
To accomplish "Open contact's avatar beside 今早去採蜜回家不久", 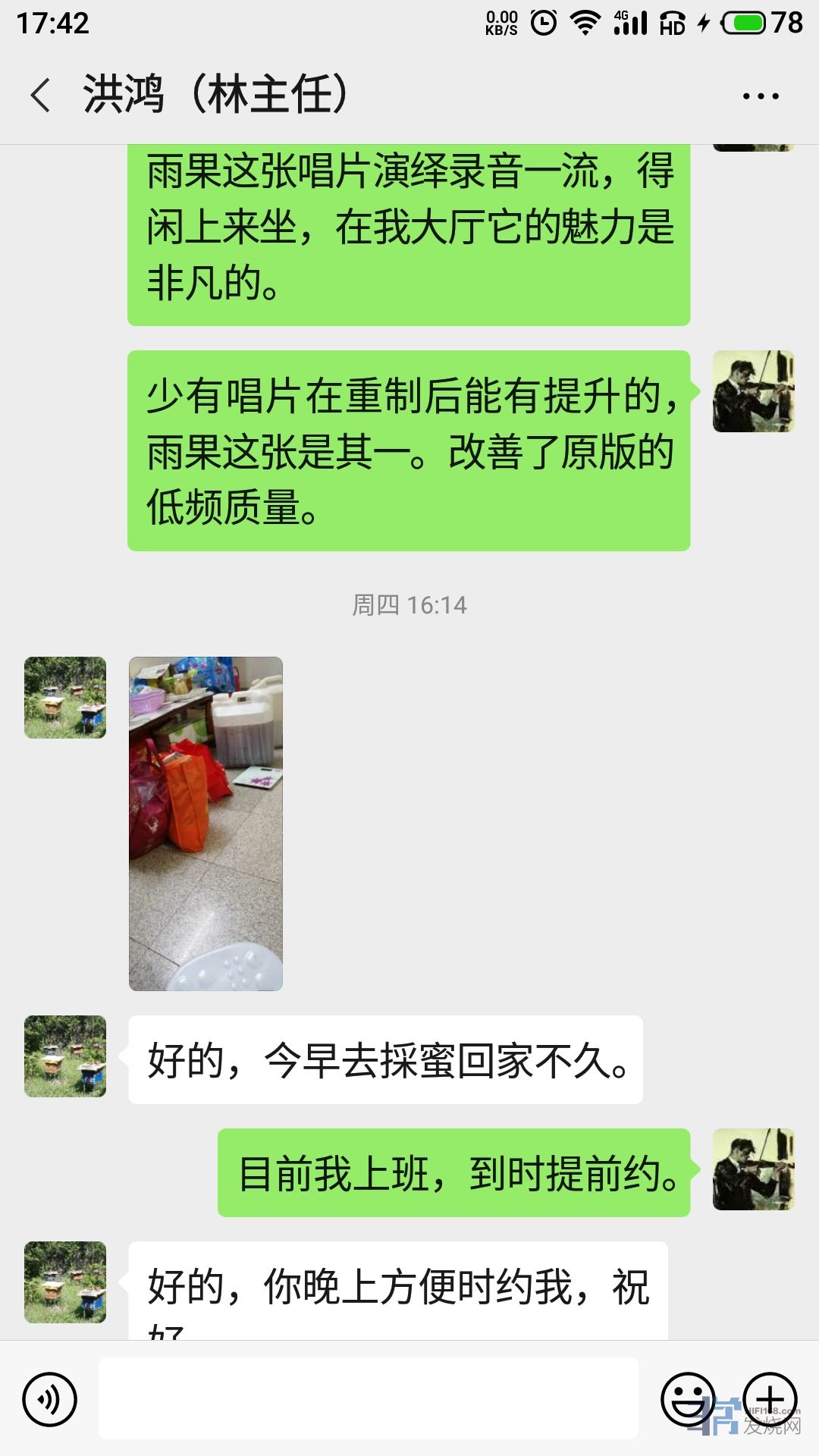I will 65,1056.
